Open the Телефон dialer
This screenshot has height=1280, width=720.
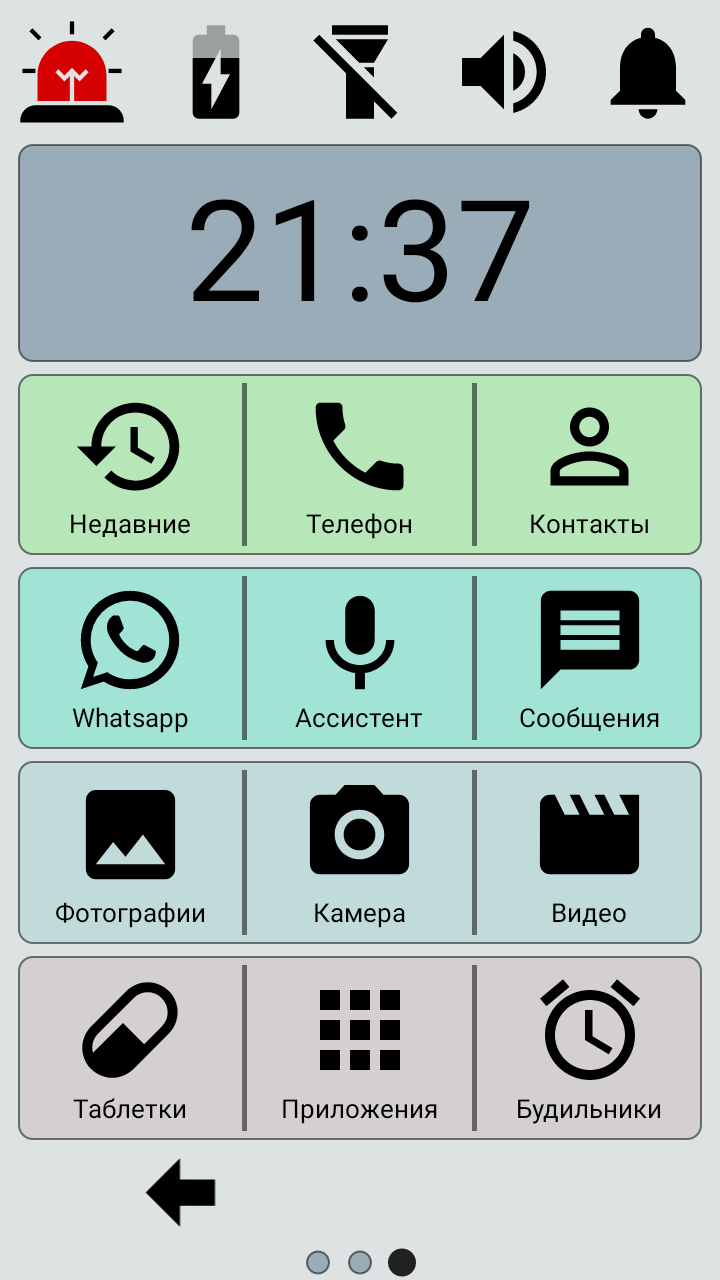(x=359, y=465)
